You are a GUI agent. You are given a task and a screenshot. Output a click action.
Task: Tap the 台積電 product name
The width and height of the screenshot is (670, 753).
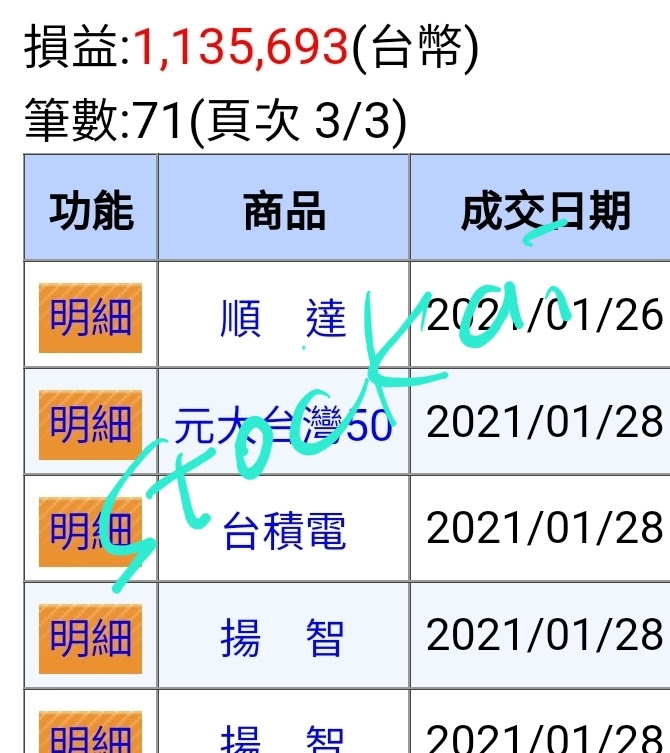283,530
